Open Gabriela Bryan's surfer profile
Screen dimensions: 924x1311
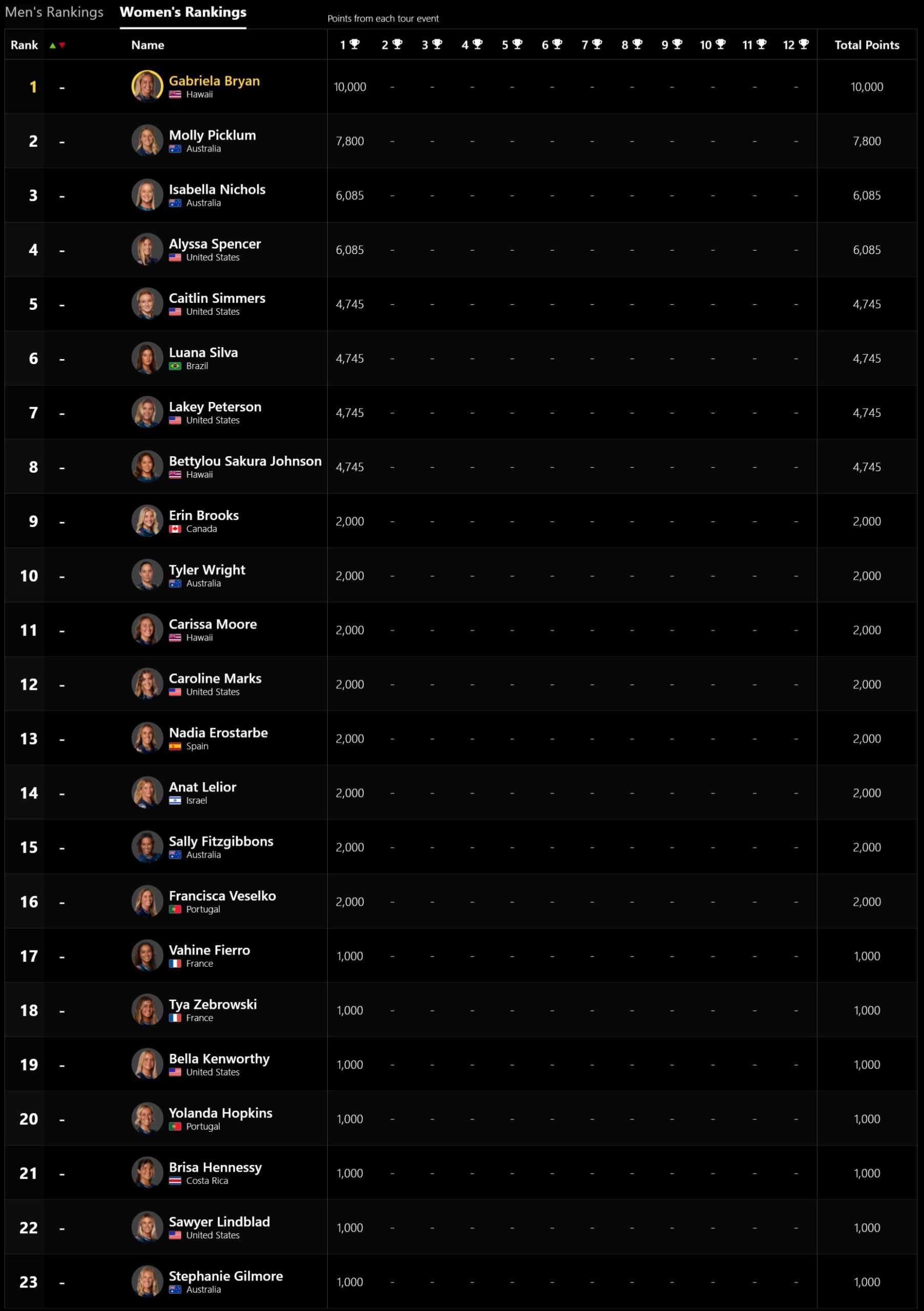pyautogui.click(x=214, y=81)
